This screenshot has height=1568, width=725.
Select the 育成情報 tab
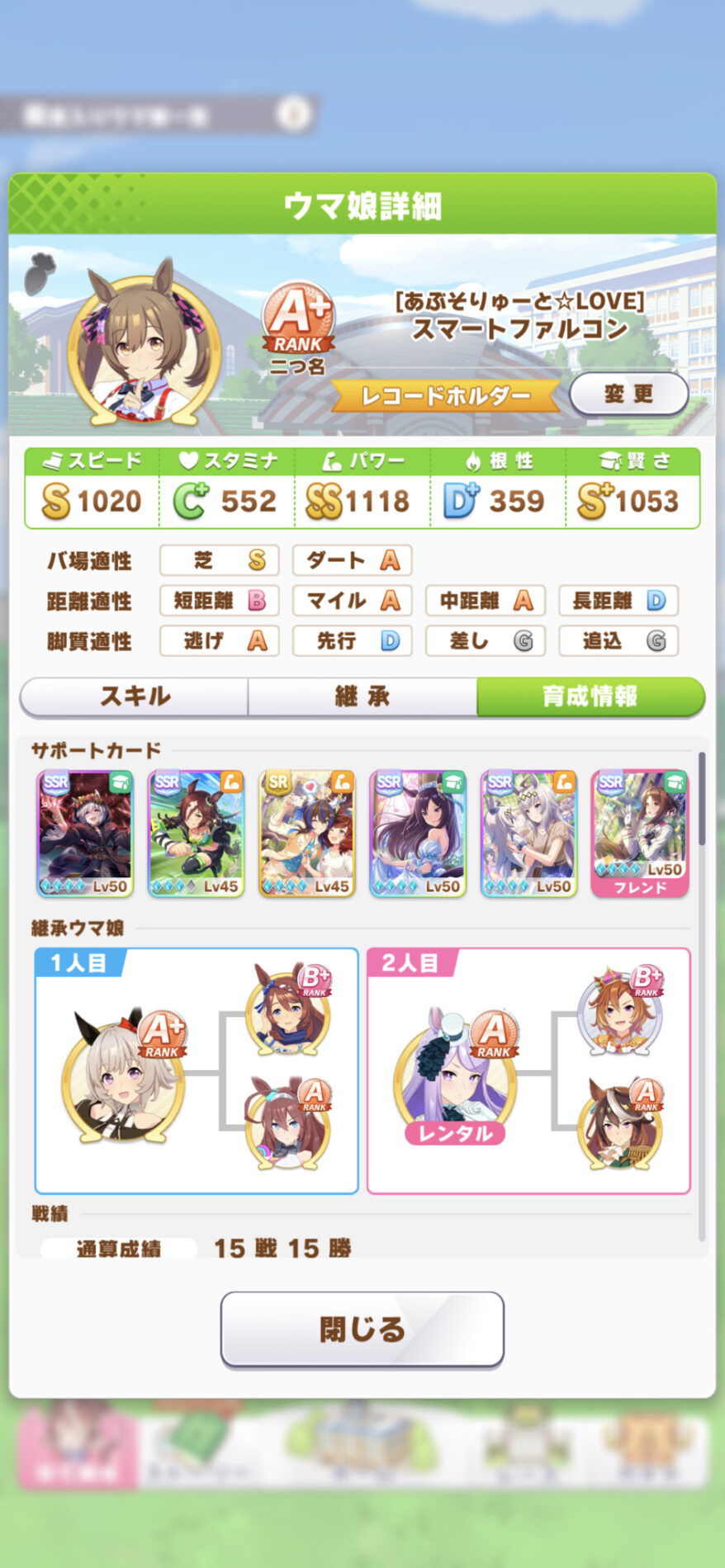click(590, 697)
